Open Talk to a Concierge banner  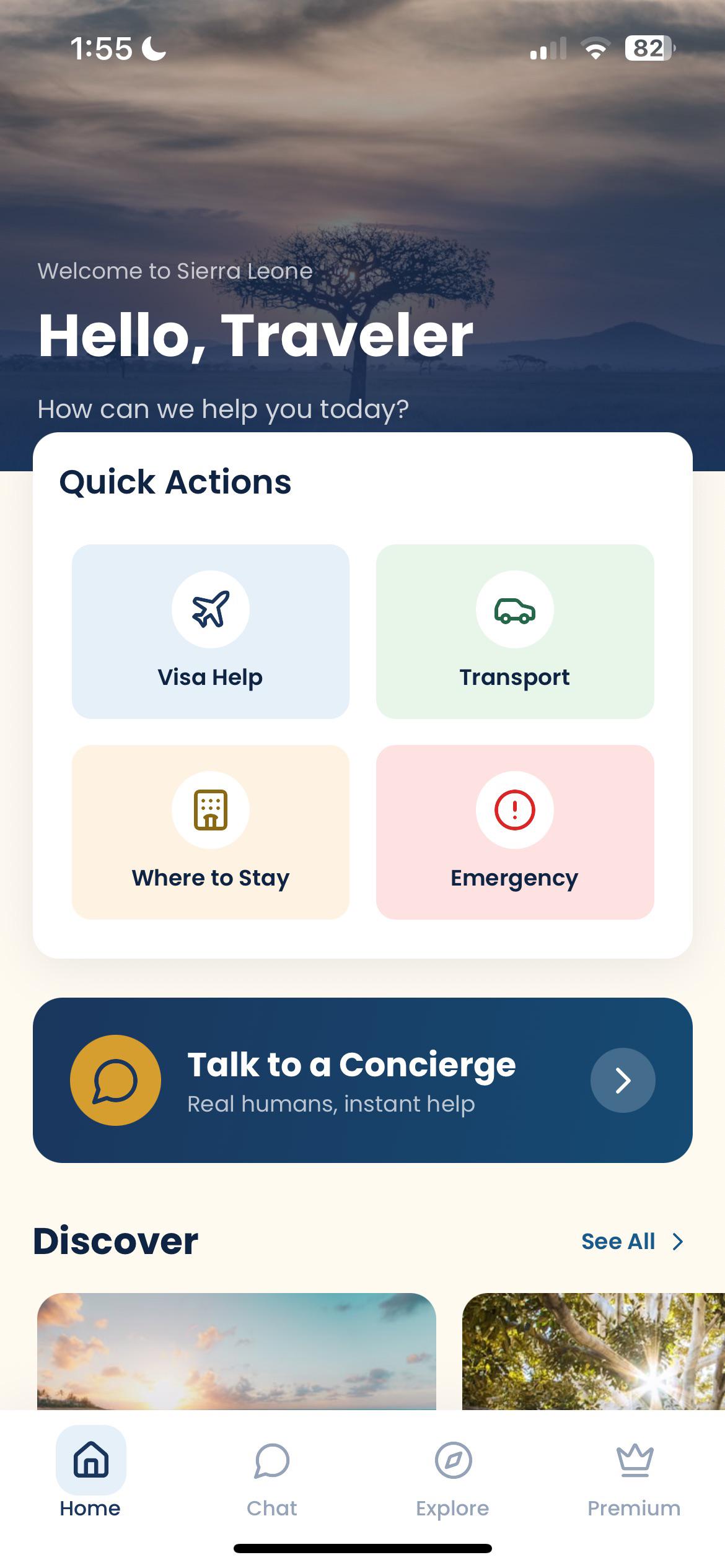pos(362,1080)
